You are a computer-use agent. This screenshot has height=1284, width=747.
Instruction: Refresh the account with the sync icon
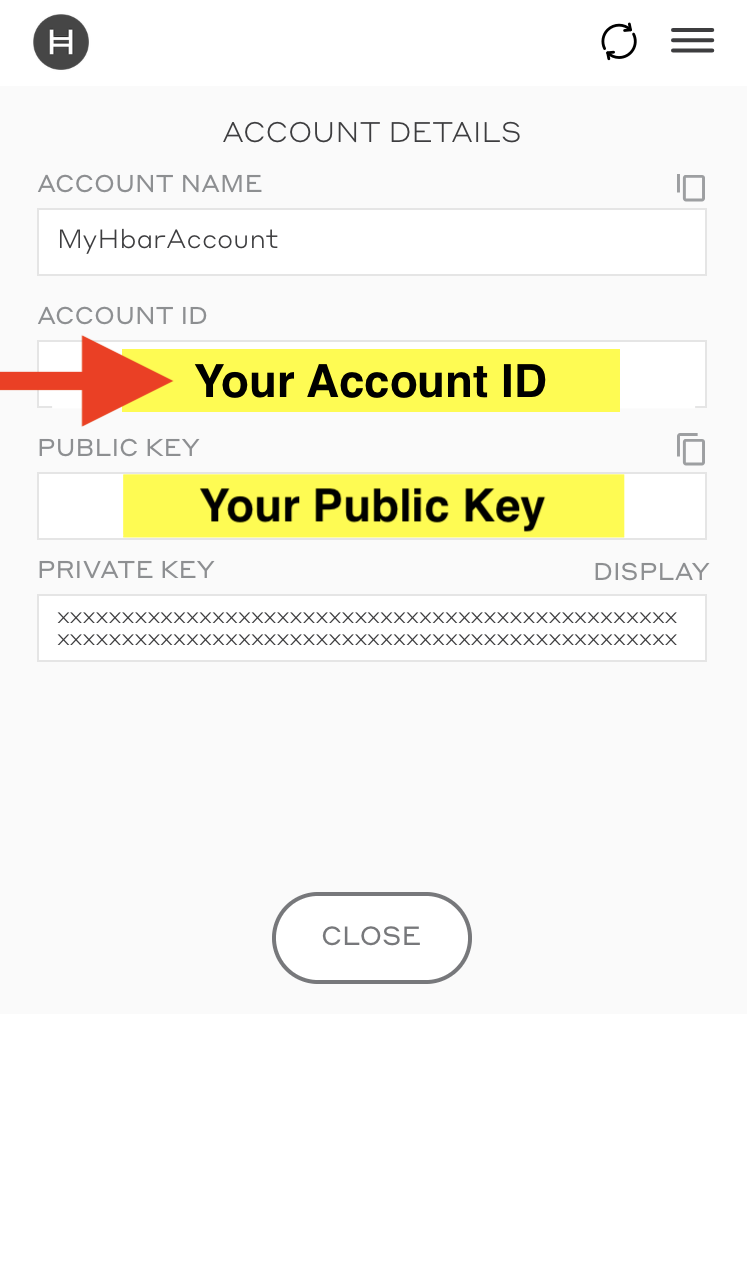pyautogui.click(x=619, y=41)
